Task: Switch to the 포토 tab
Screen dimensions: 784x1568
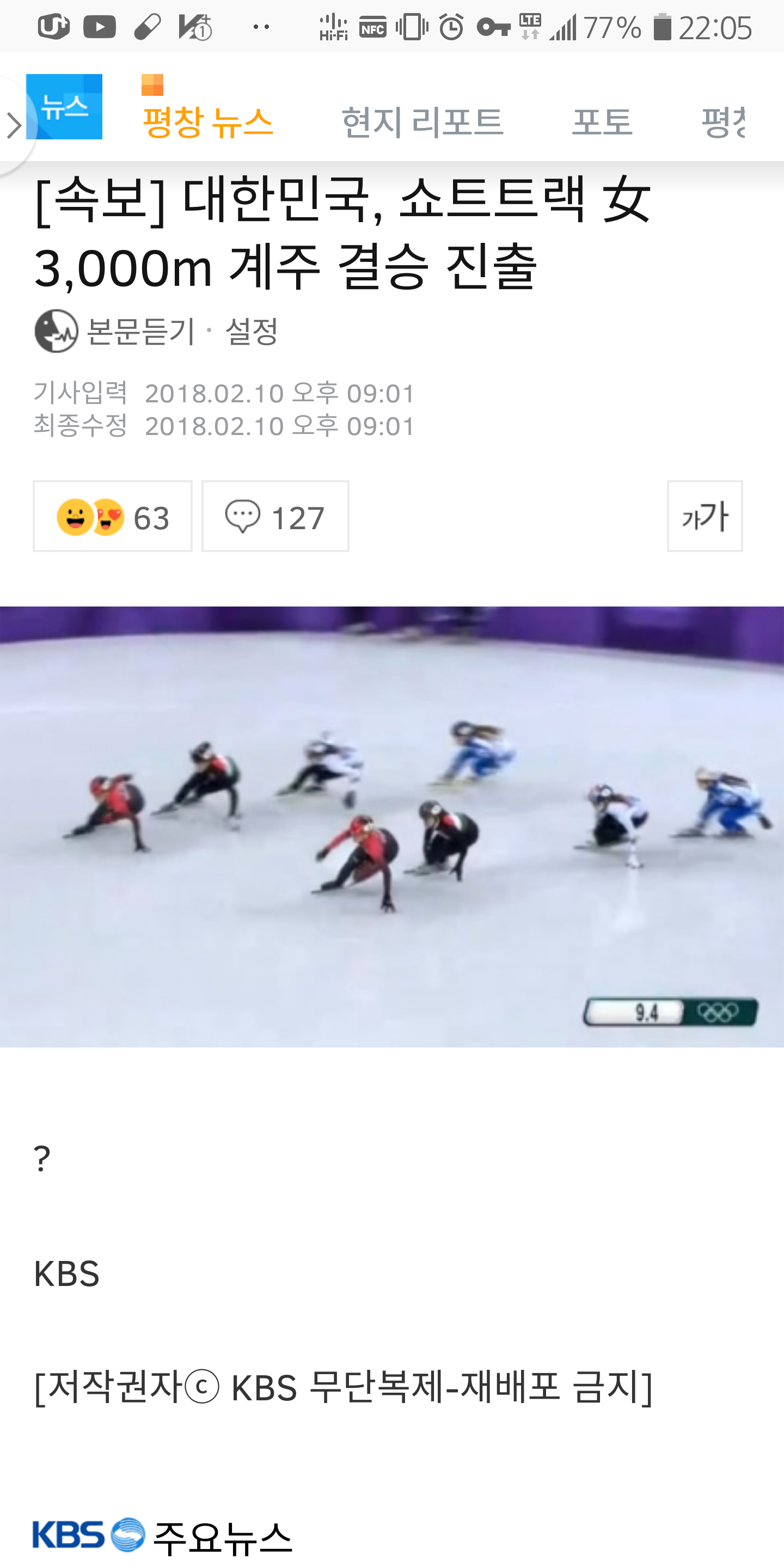Action: pyautogui.click(x=602, y=122)
